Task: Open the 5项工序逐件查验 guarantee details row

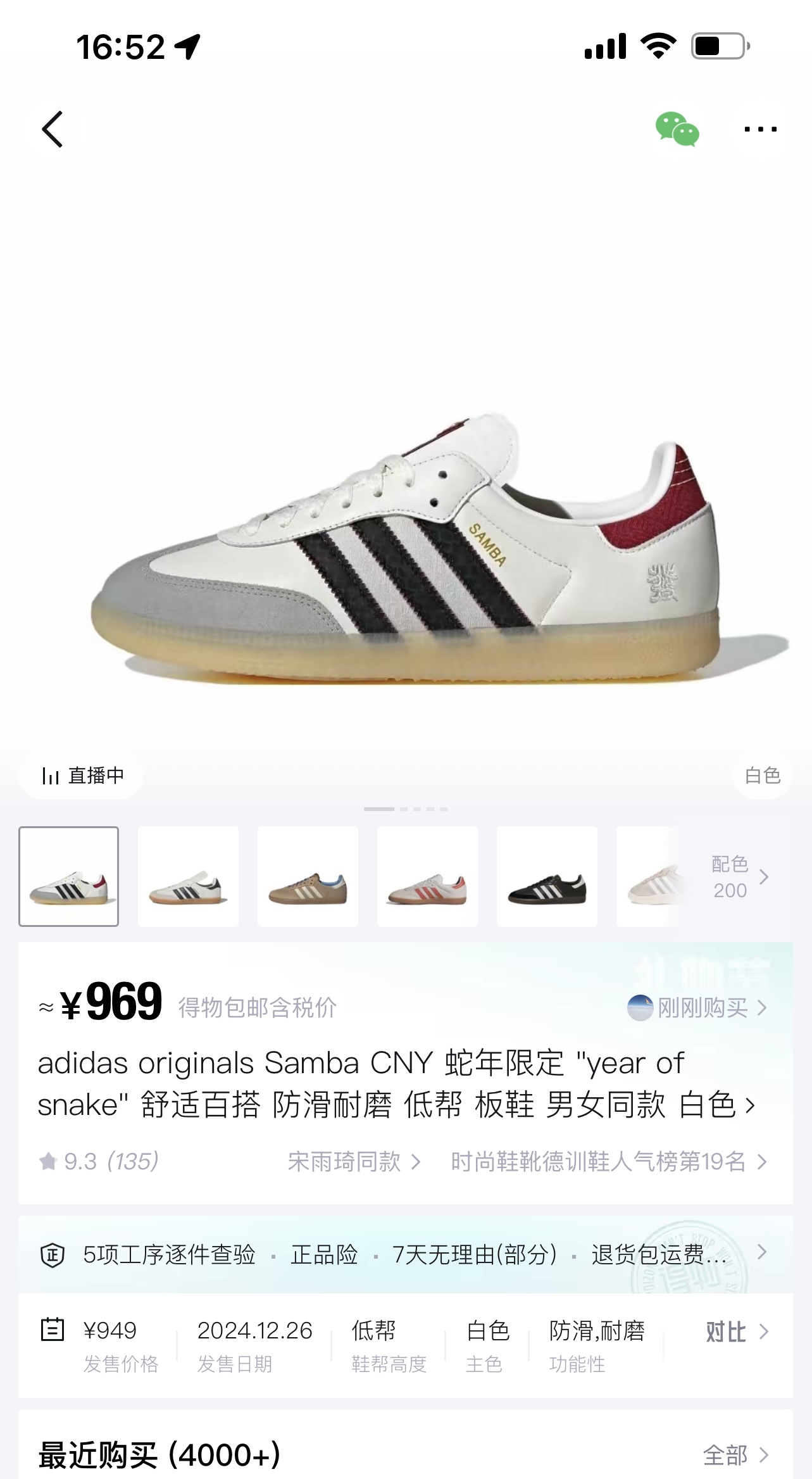Action: coord(405,1254)
